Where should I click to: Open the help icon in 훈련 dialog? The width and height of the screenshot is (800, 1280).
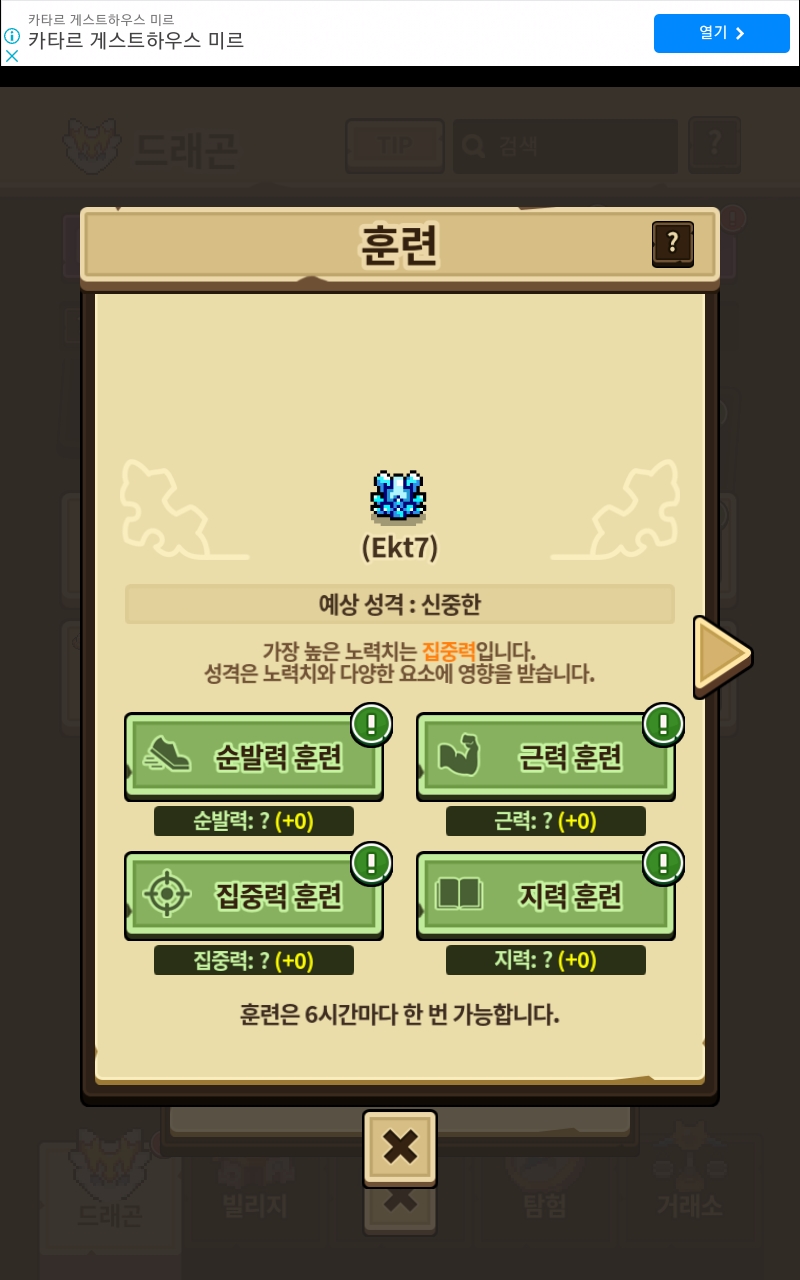click(x=673, y=243)
